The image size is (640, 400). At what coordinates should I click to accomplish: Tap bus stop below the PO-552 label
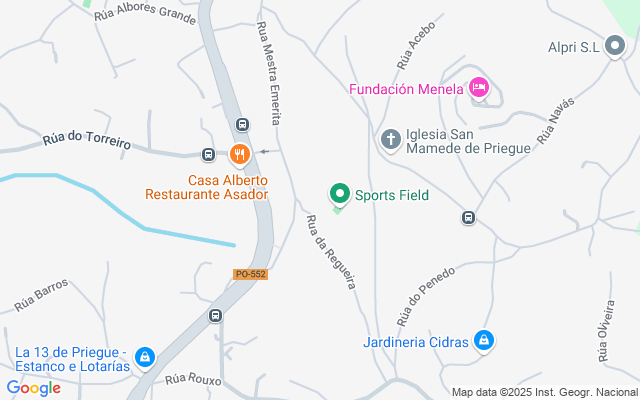(x=214, y=316)
